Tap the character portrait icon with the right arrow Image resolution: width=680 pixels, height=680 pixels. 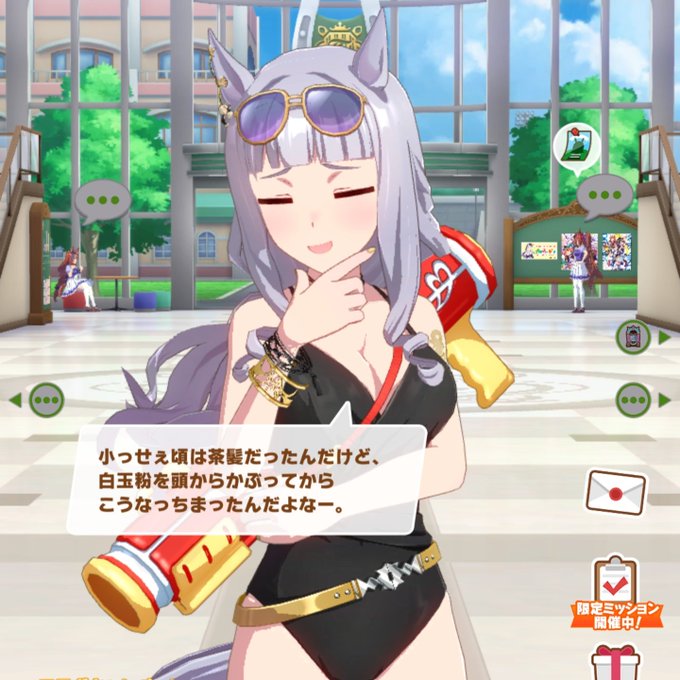[x=636, y=337]
